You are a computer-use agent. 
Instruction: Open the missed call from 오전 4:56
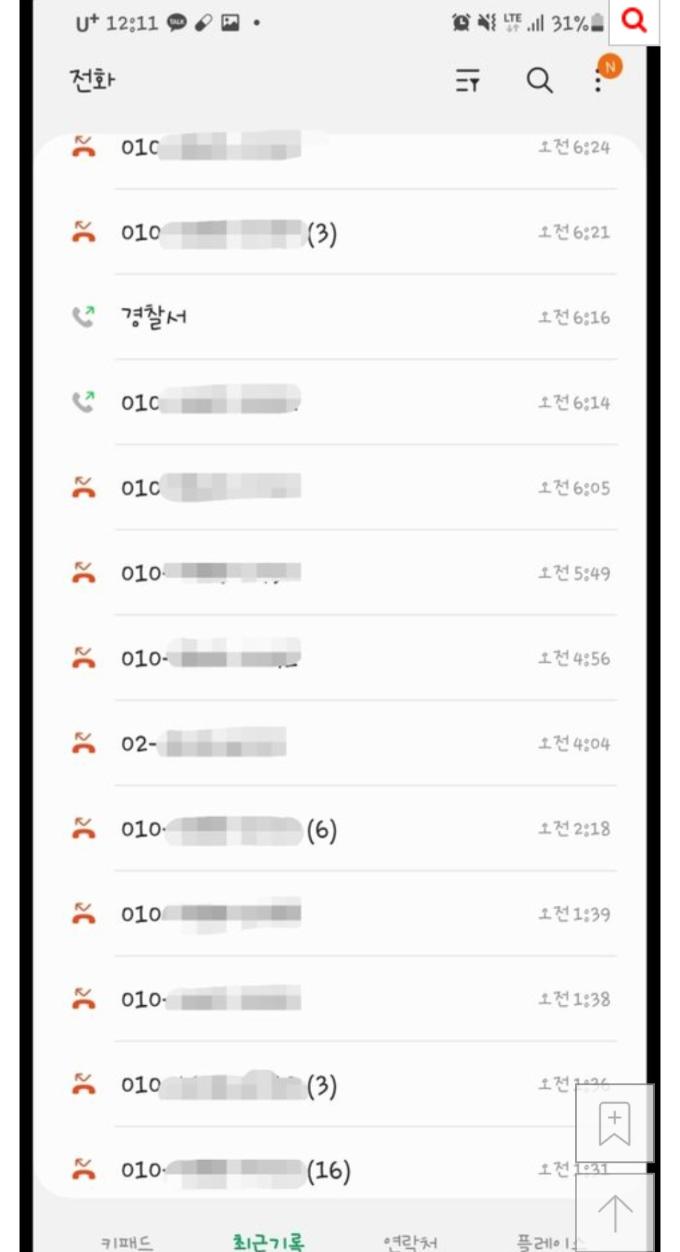(x=340, y=658)
